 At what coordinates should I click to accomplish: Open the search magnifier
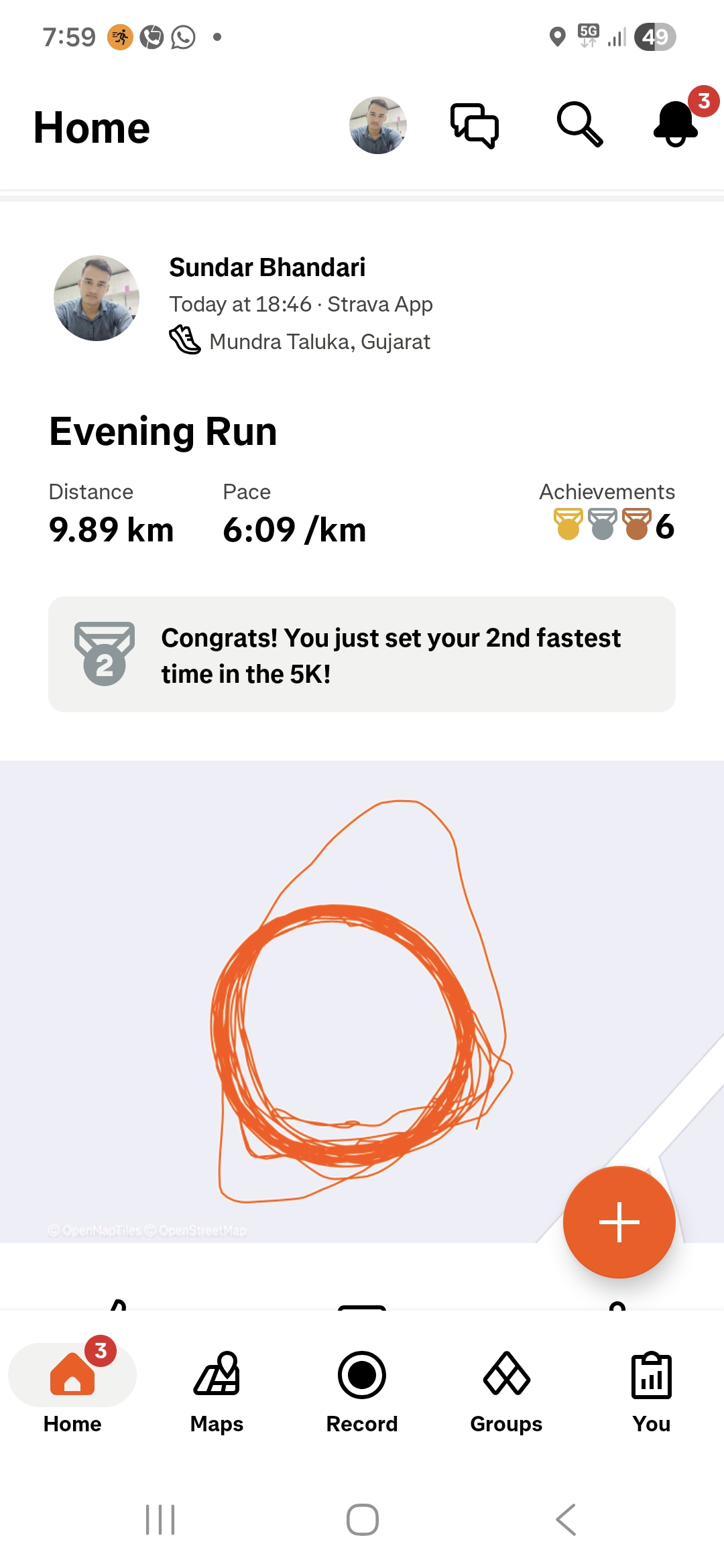tap(580, 125)
